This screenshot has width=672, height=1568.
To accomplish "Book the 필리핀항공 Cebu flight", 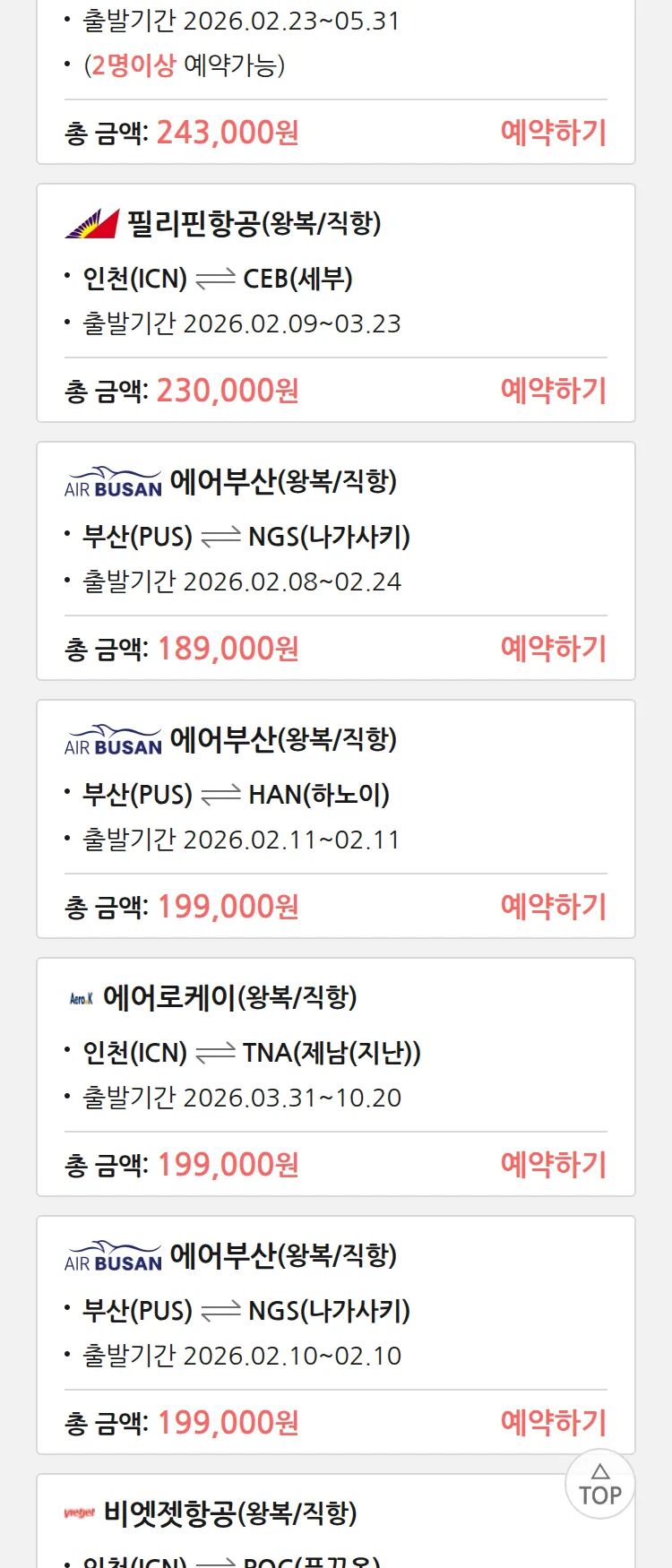I will coord(553,391).
